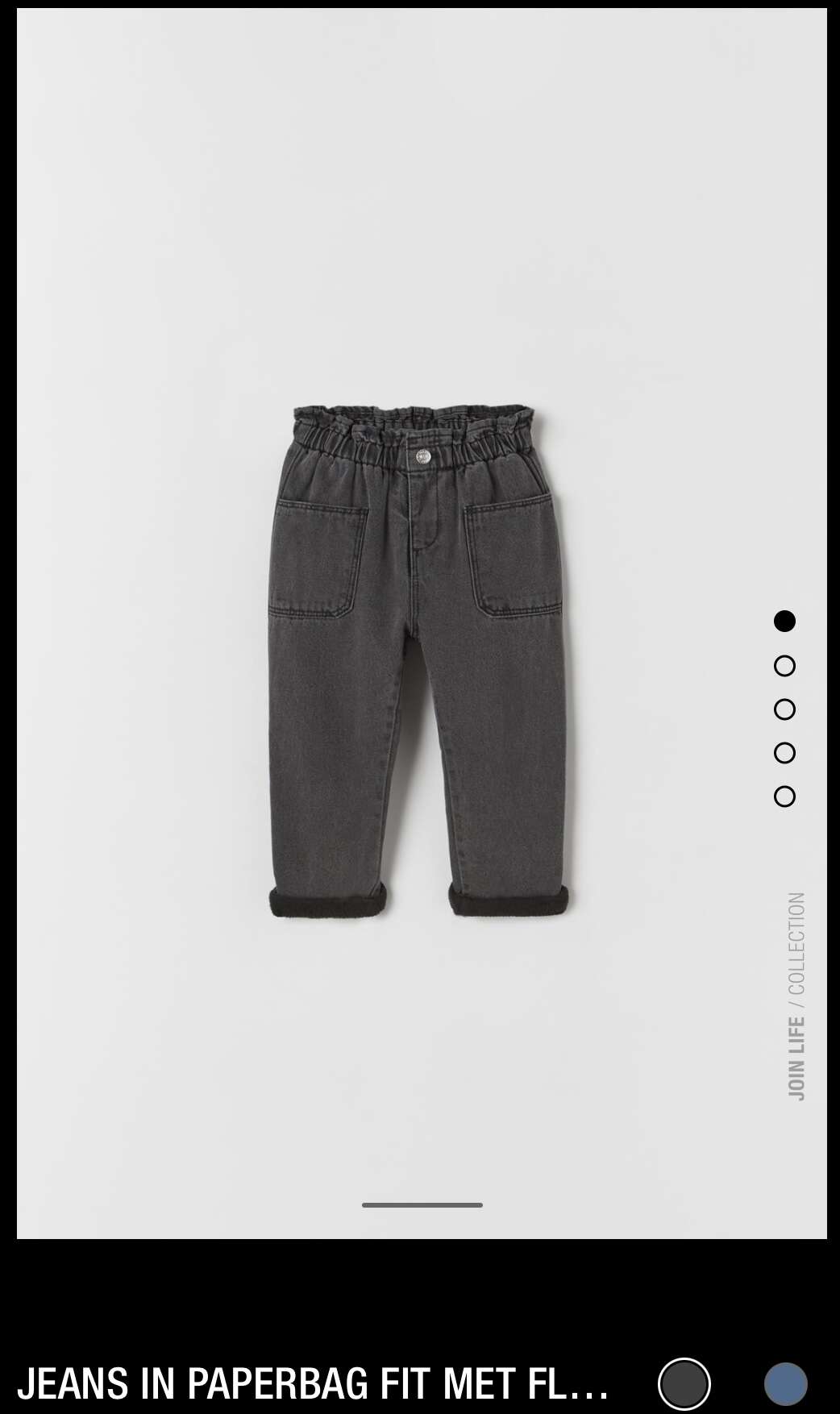
Task: Jump to the fourth image indicator dot
Action: point(784,753)
